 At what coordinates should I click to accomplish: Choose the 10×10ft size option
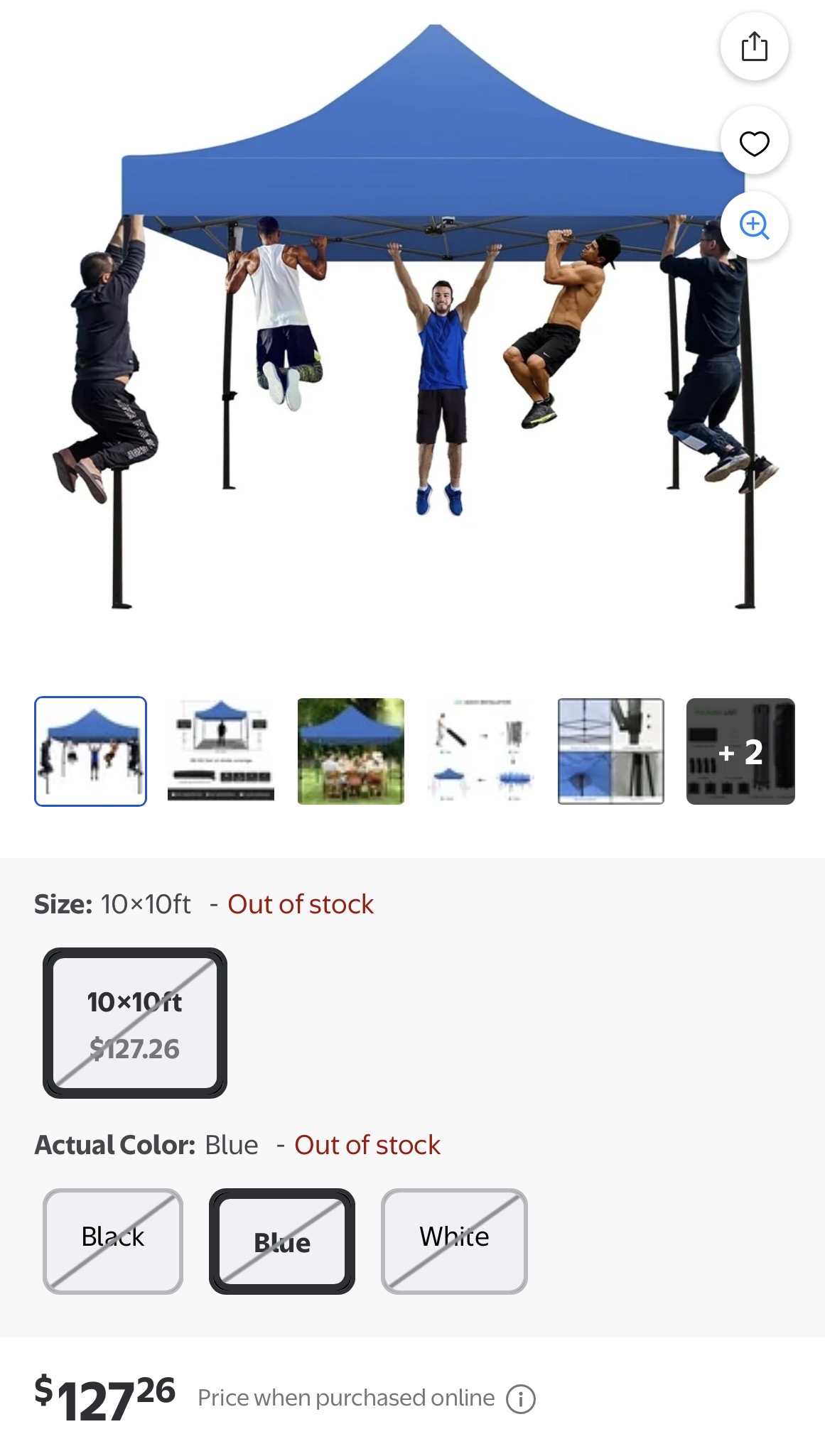click(x=135, y=1023)
